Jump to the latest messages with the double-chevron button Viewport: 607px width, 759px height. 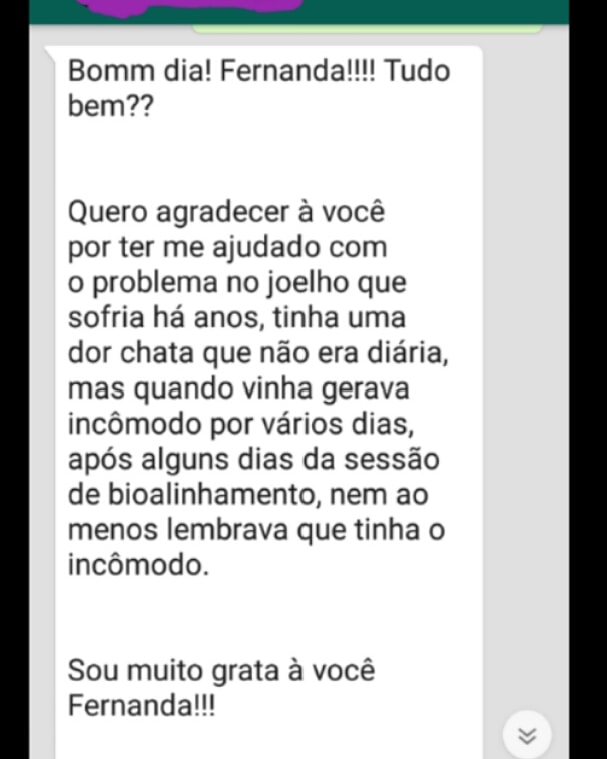pos(529,736)
